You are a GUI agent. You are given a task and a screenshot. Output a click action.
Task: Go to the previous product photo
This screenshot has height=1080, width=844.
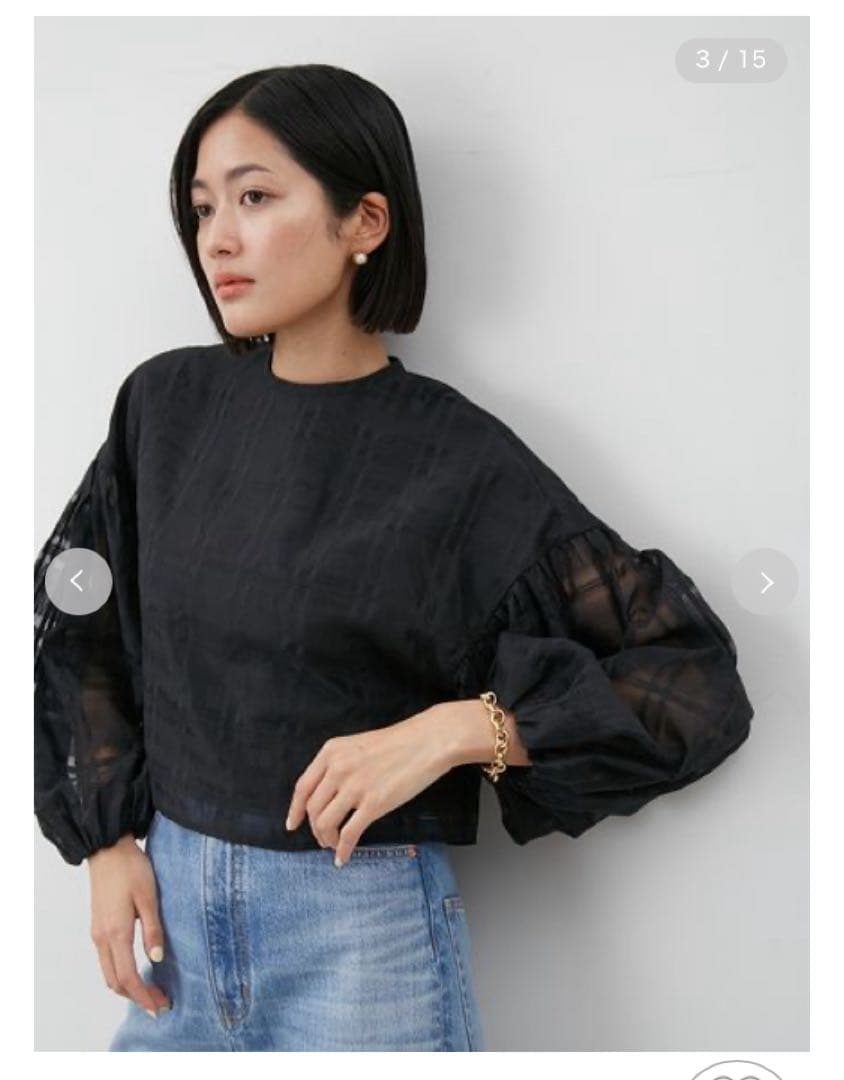pos(78,582)
